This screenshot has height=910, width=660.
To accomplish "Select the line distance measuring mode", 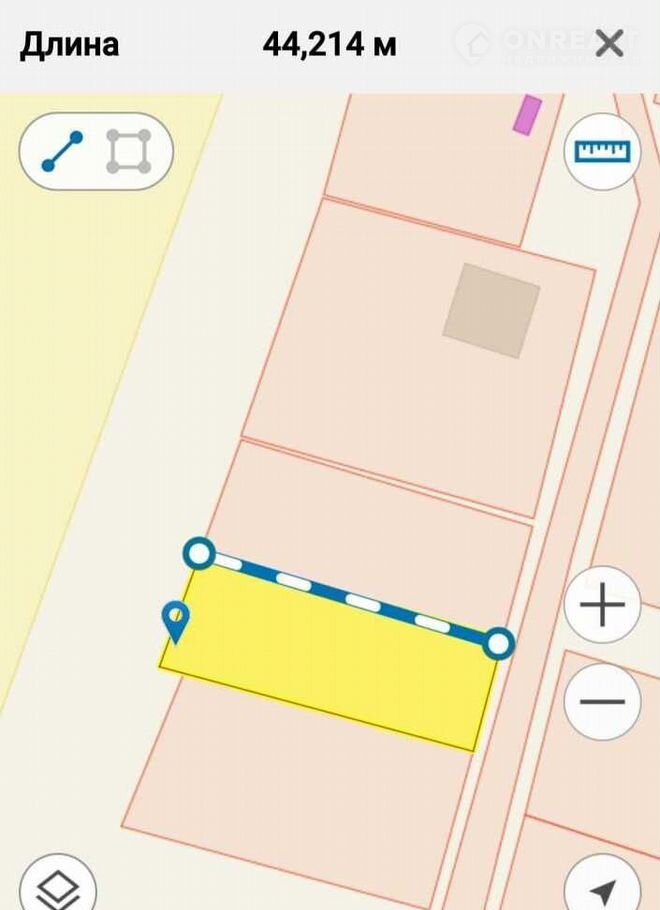I will (x=62, y=151).
